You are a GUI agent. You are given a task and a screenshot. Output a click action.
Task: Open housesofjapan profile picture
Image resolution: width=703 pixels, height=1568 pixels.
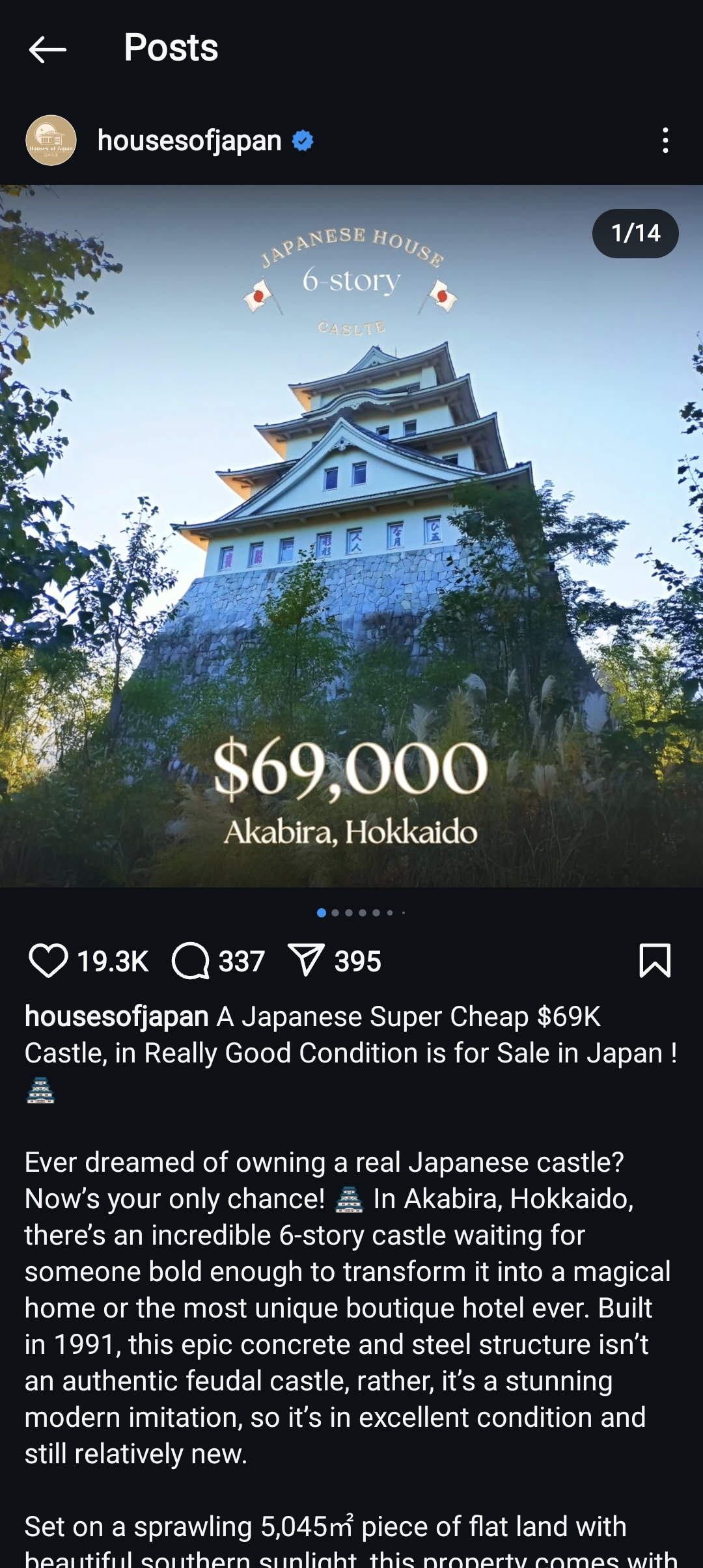pos(51,141)
